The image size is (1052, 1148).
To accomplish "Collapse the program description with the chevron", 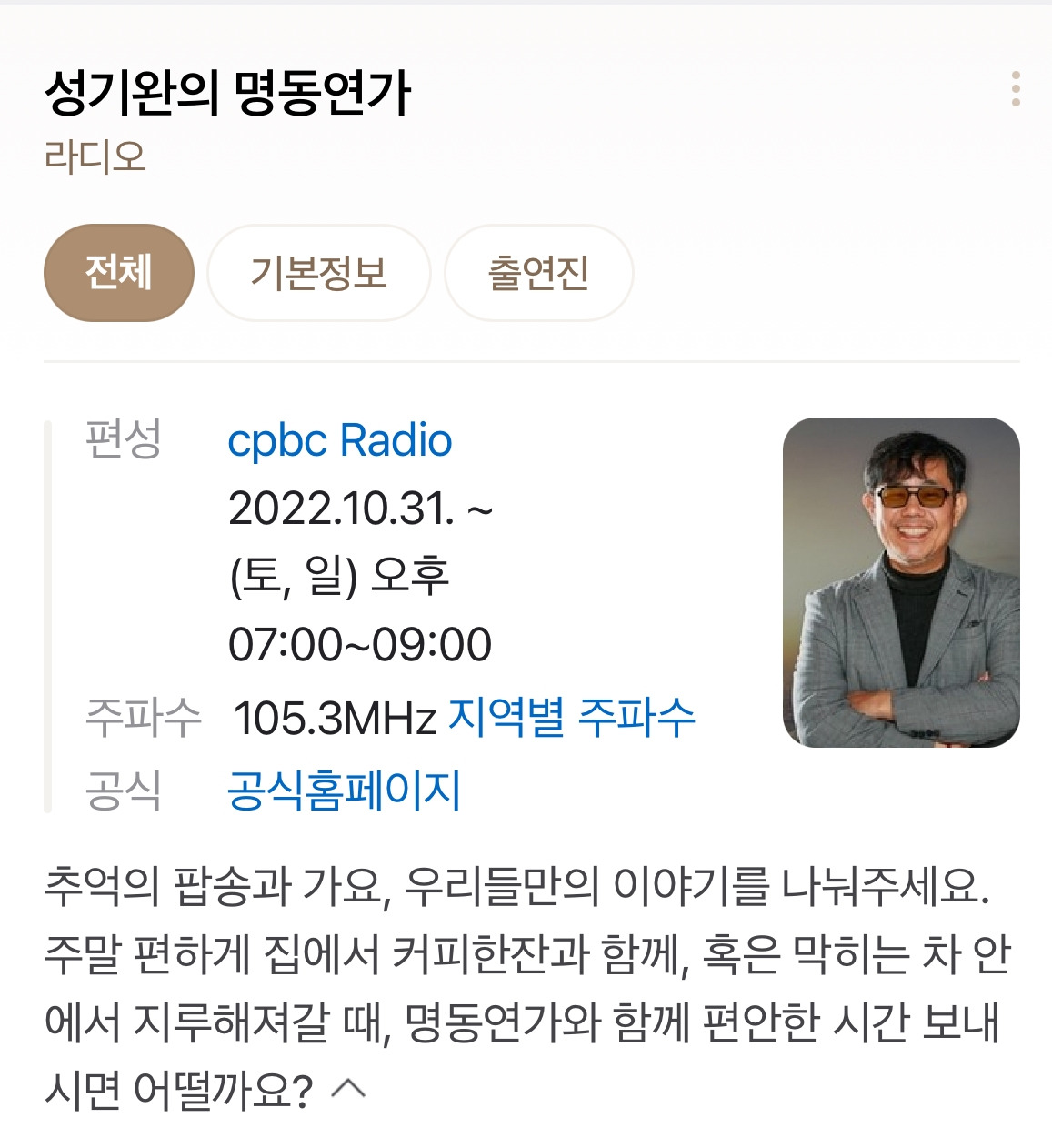I will click(349, 1088).
